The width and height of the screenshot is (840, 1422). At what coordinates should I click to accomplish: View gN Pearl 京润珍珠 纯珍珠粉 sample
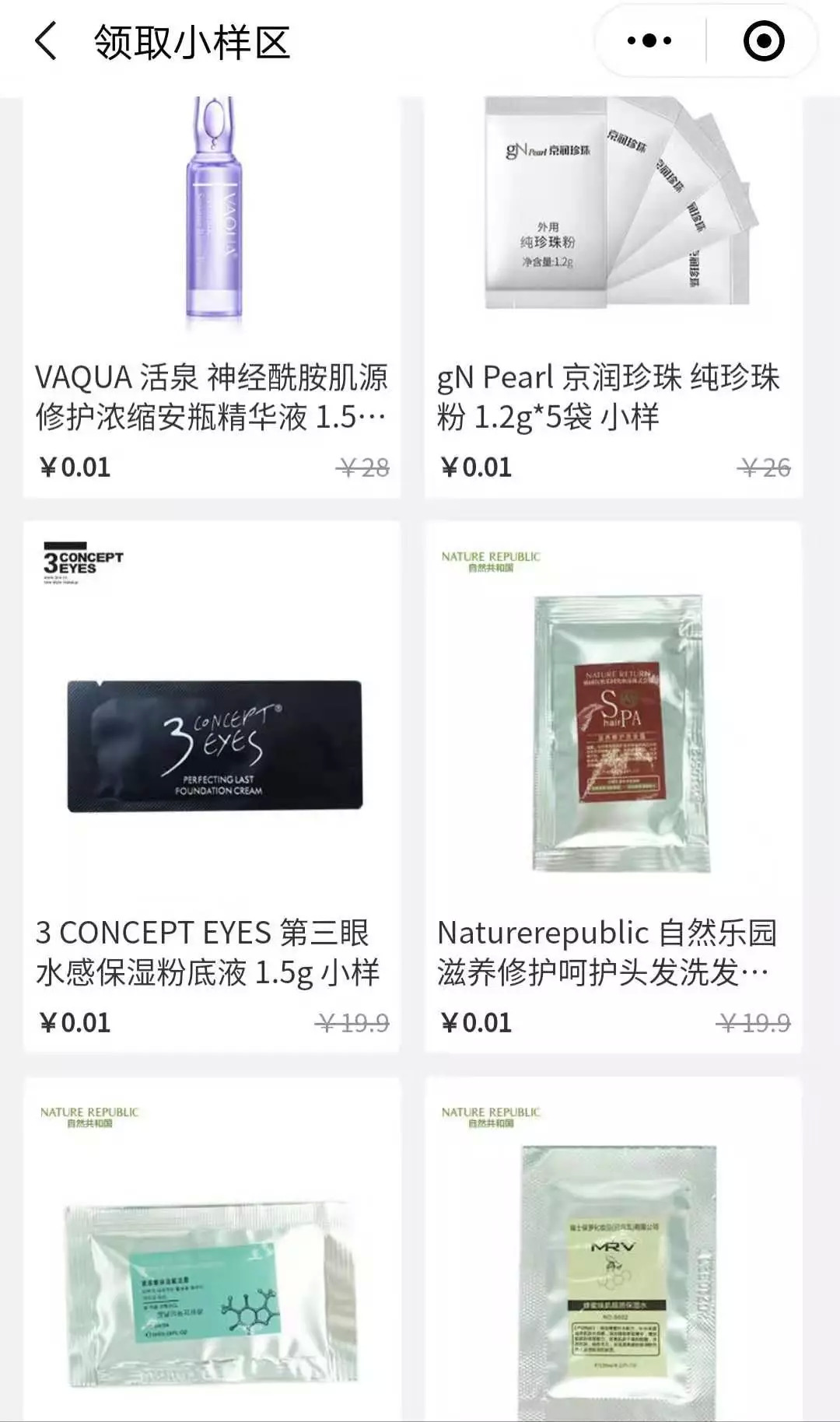(x=613, y=296)
